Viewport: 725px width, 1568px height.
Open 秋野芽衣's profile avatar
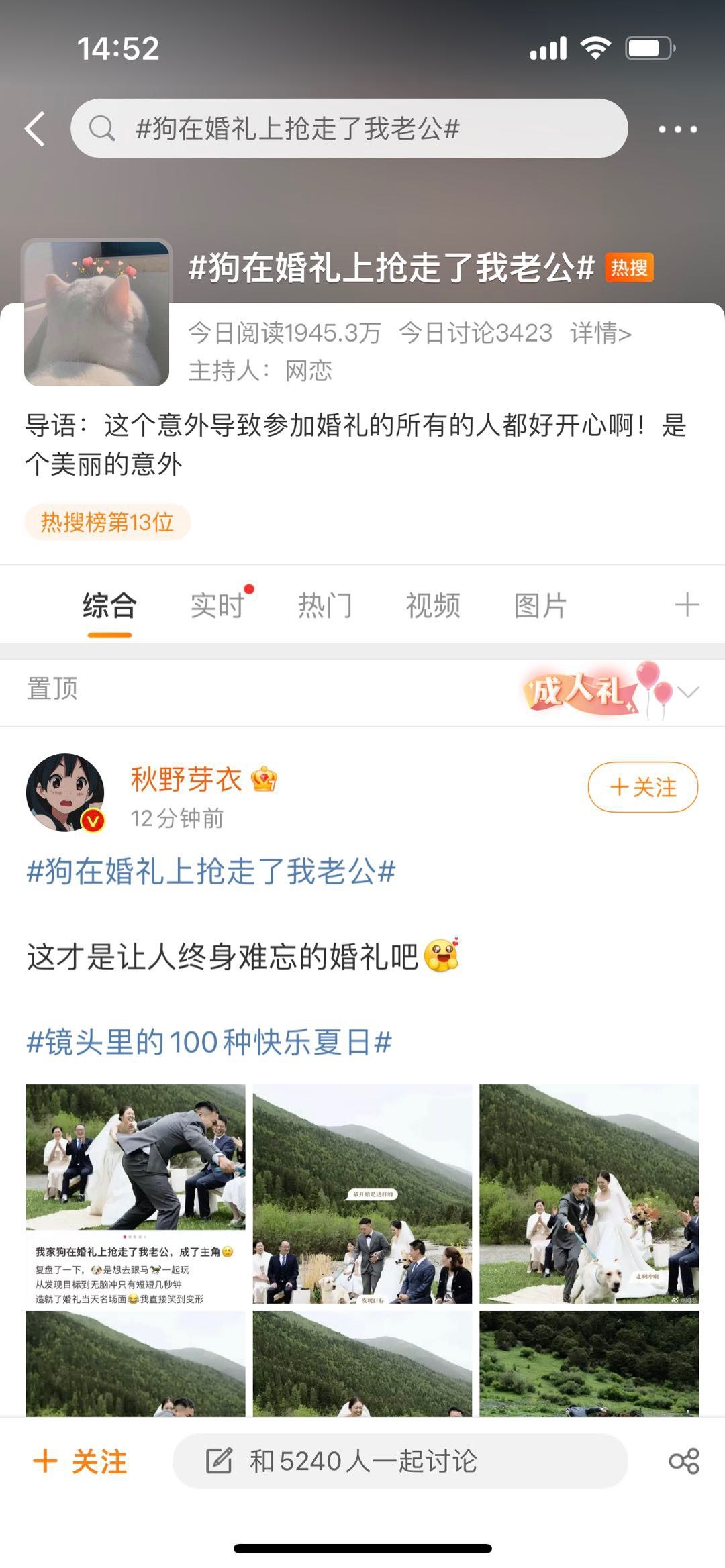[65, 792]
